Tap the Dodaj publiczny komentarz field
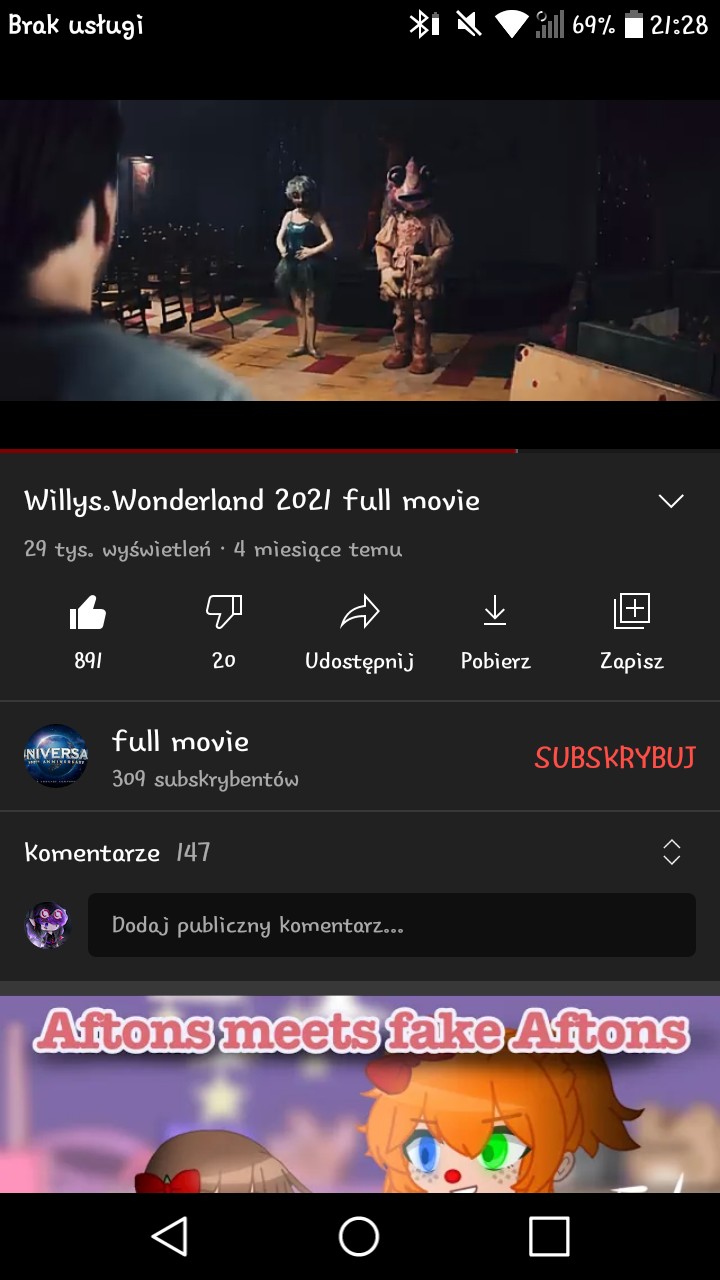Viewport: 720px width, 1280px height. (391, 925)
